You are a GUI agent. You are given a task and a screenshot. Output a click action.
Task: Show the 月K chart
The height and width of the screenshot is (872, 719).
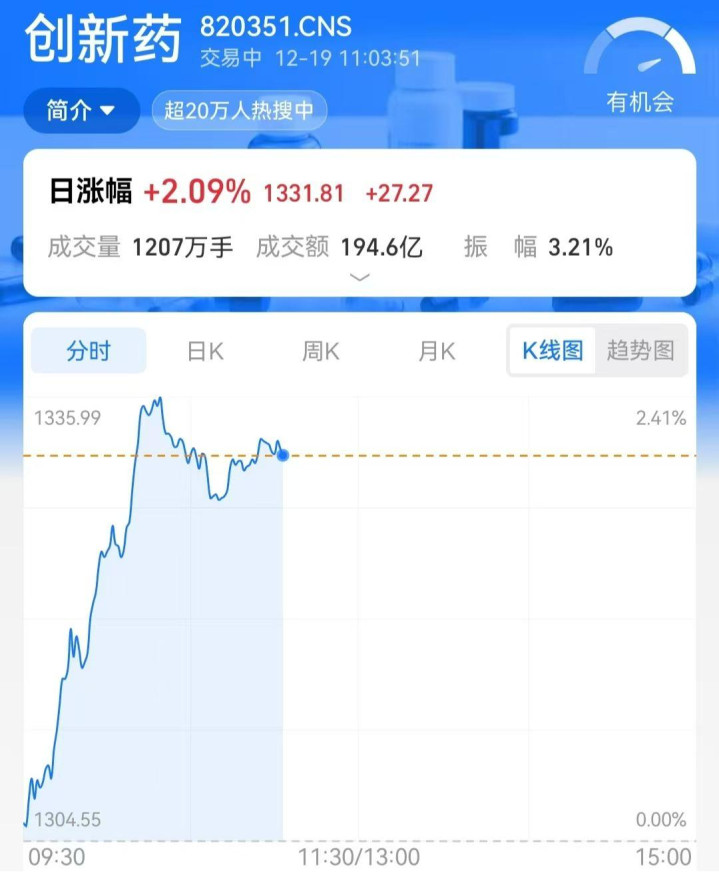pyautogui.click(x=436, y=351)
